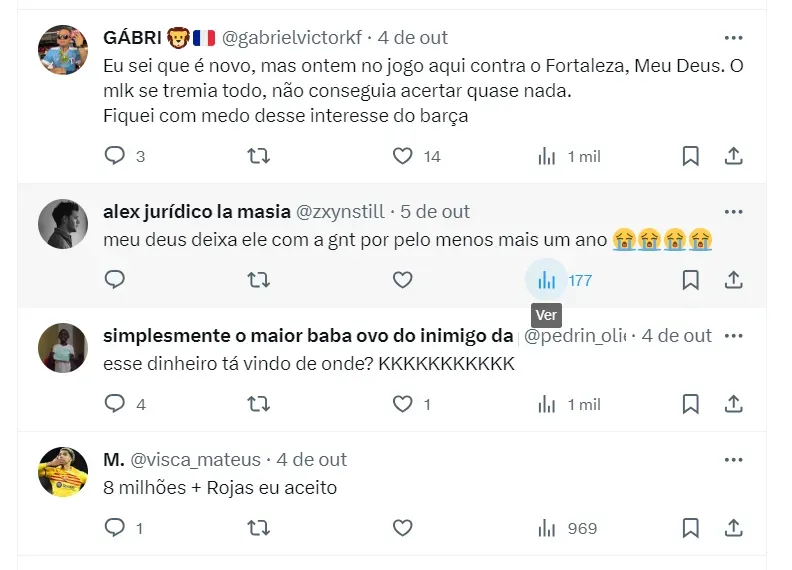Image resolution: width=792 pixels, height=570 pixels.
Task: Retweet GÁBRI's post
Action: pyautogui.click(x=258, y=156)
